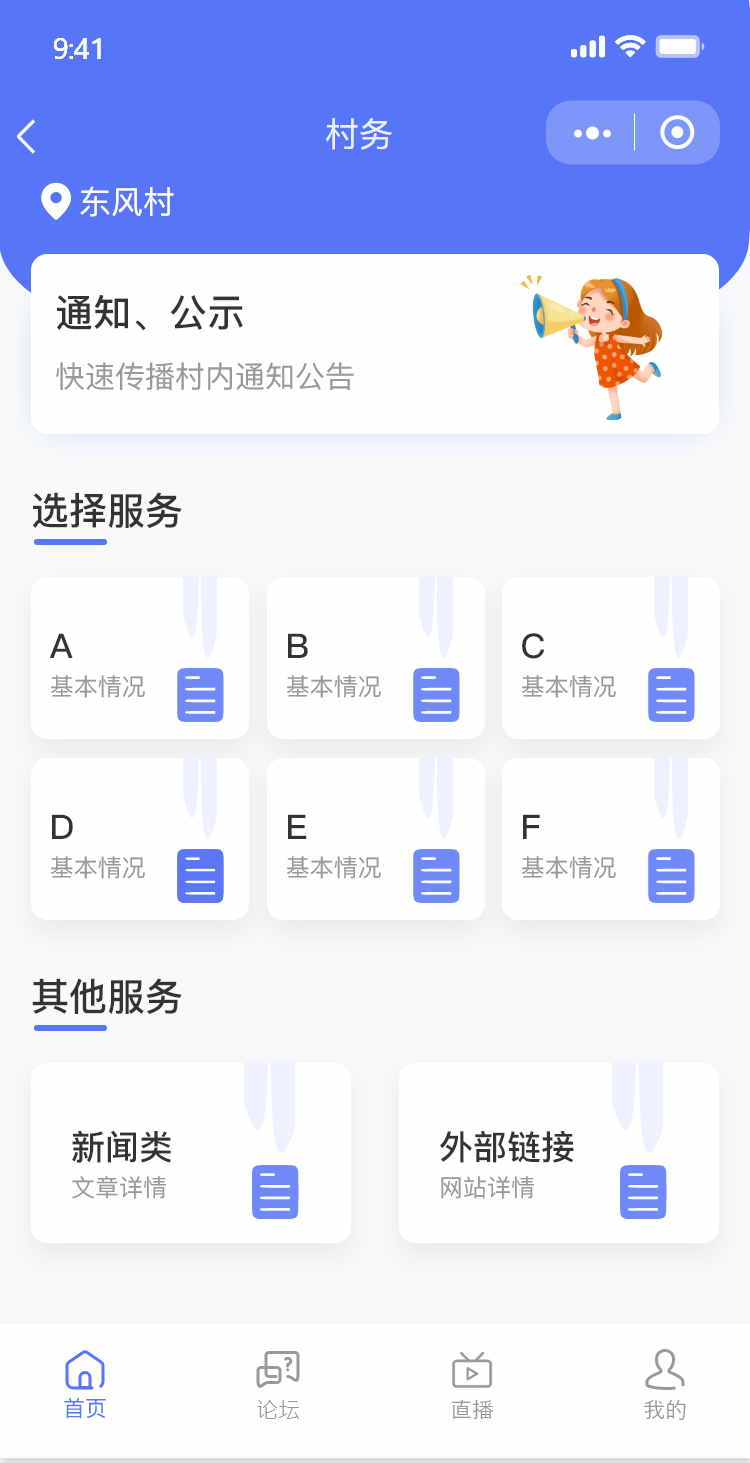Close the mini-program with the circle button
Viewport: 750px width, 1463px height.
tap(677, 132)
